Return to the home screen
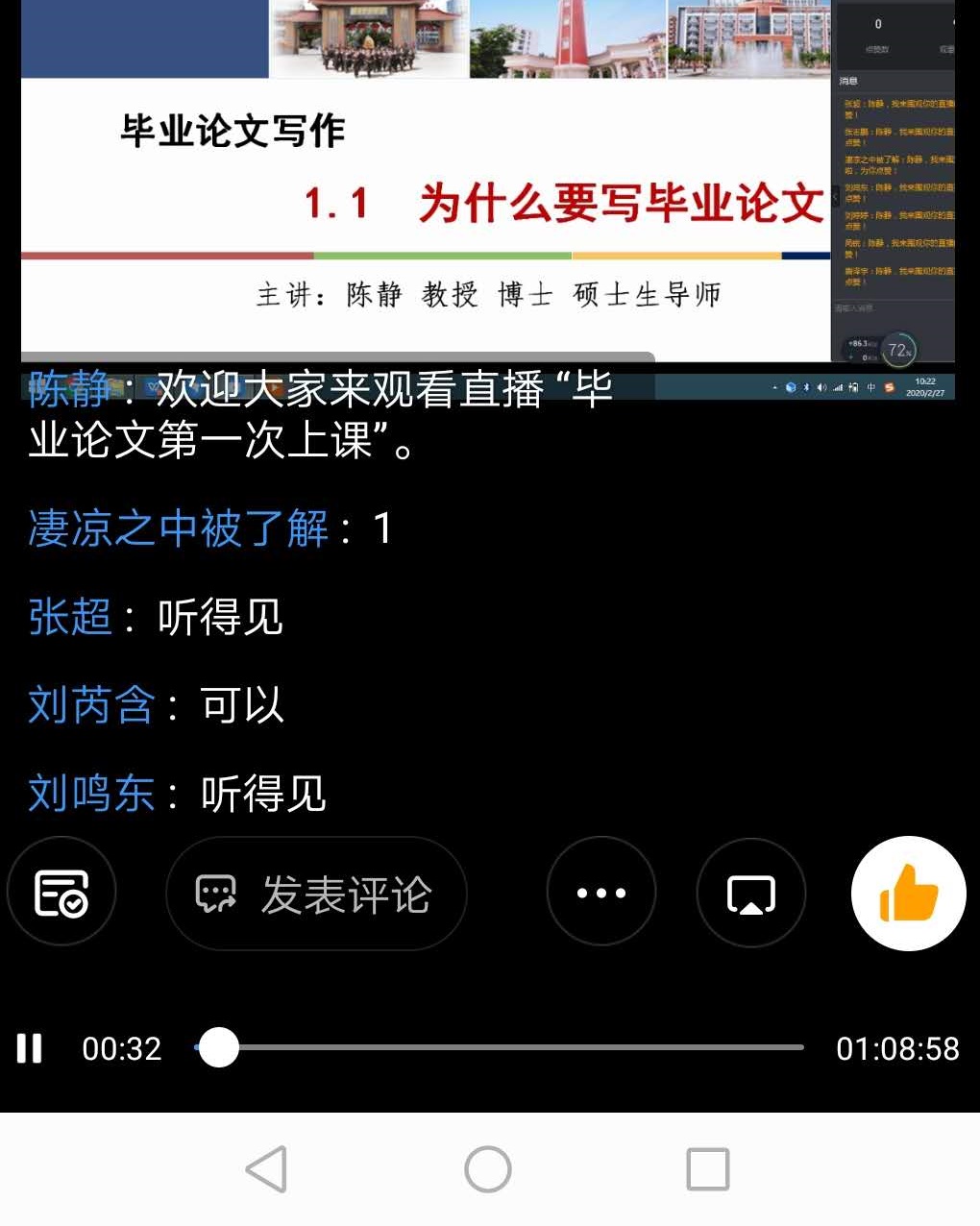 (x=488, y=1169)
